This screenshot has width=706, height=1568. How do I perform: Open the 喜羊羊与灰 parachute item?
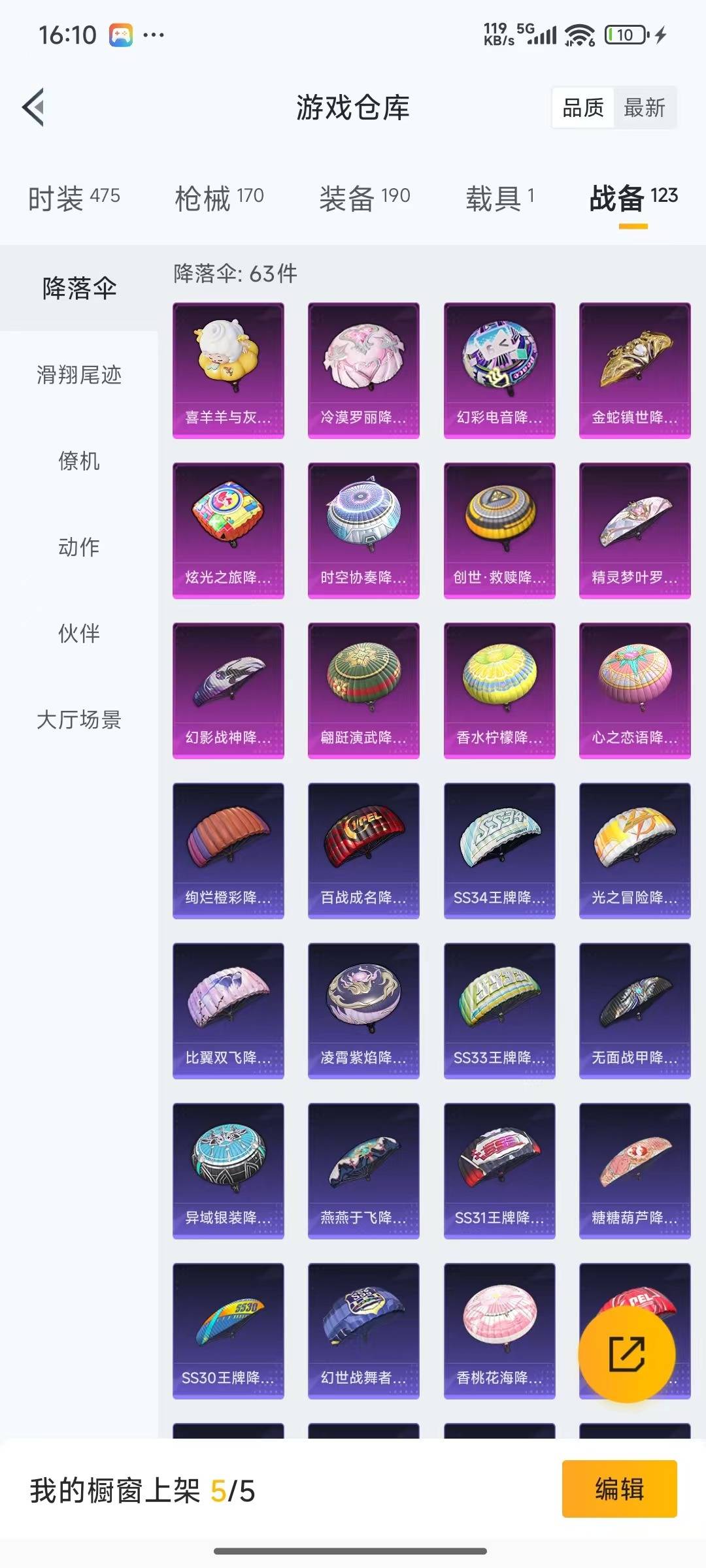pyautogui.click(x=228, y=370)
